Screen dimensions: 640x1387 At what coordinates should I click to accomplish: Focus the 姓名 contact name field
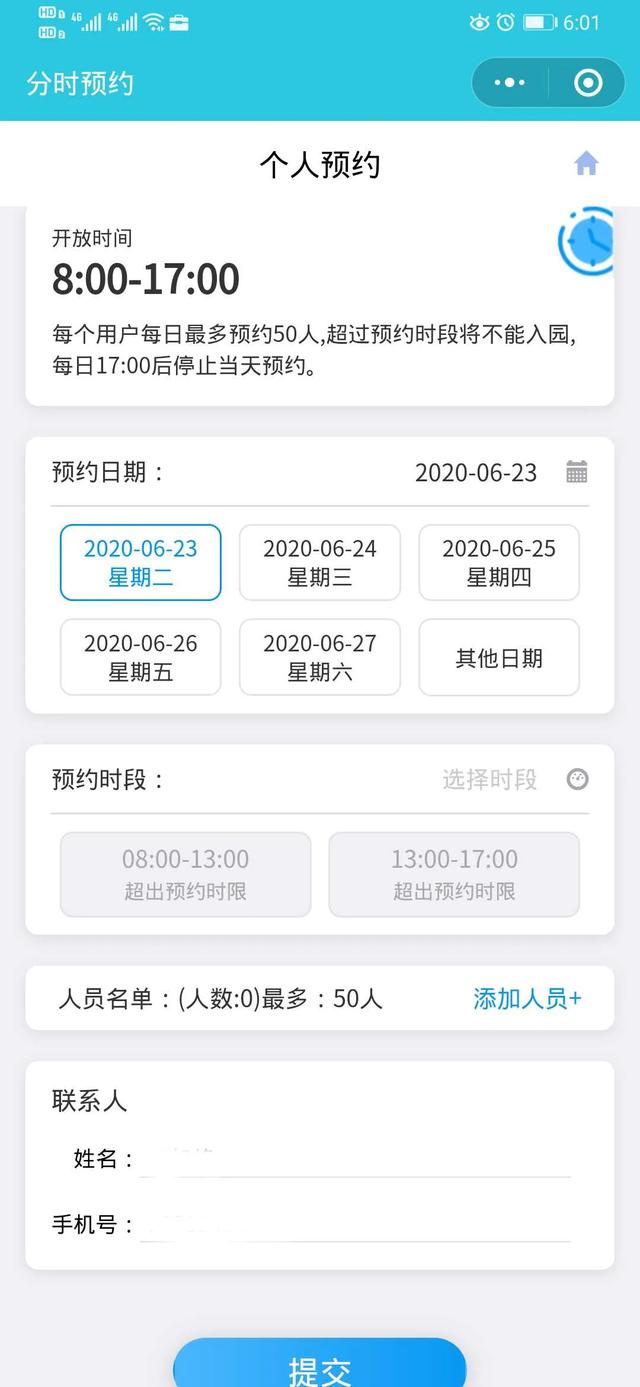click(355, 1160)
